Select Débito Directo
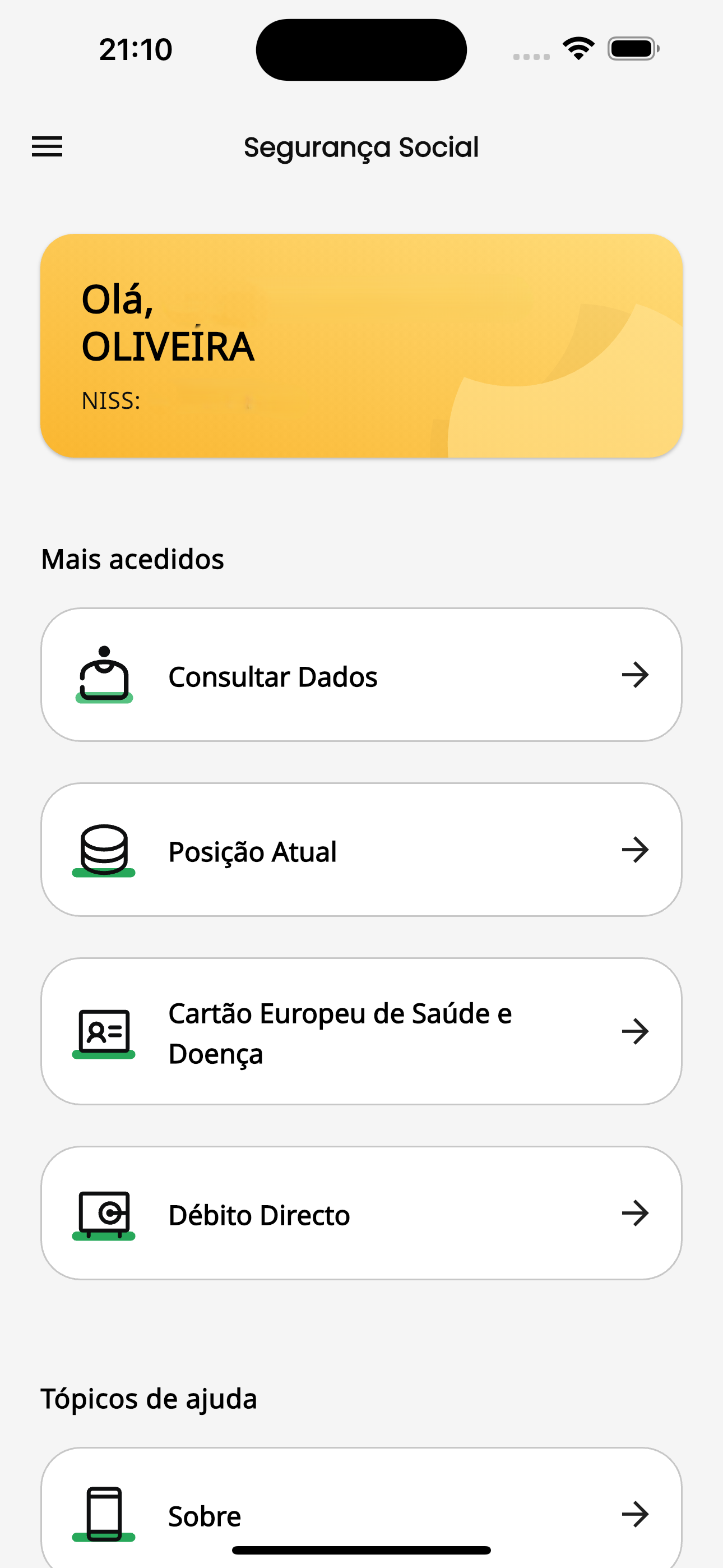This screenshot has height=1568, width=723. point(361,1213)
